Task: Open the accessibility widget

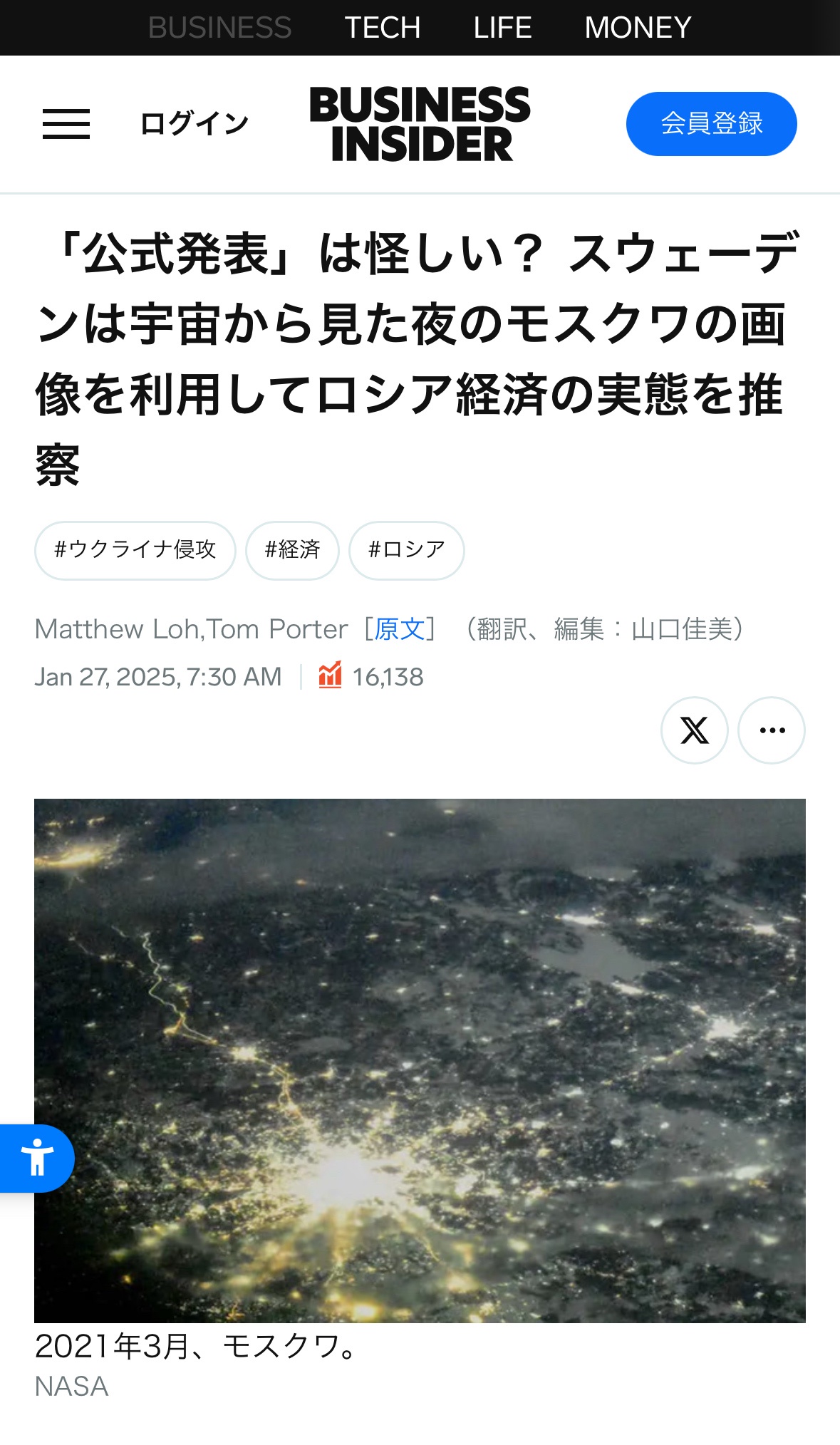Action: pos(36,1159)
